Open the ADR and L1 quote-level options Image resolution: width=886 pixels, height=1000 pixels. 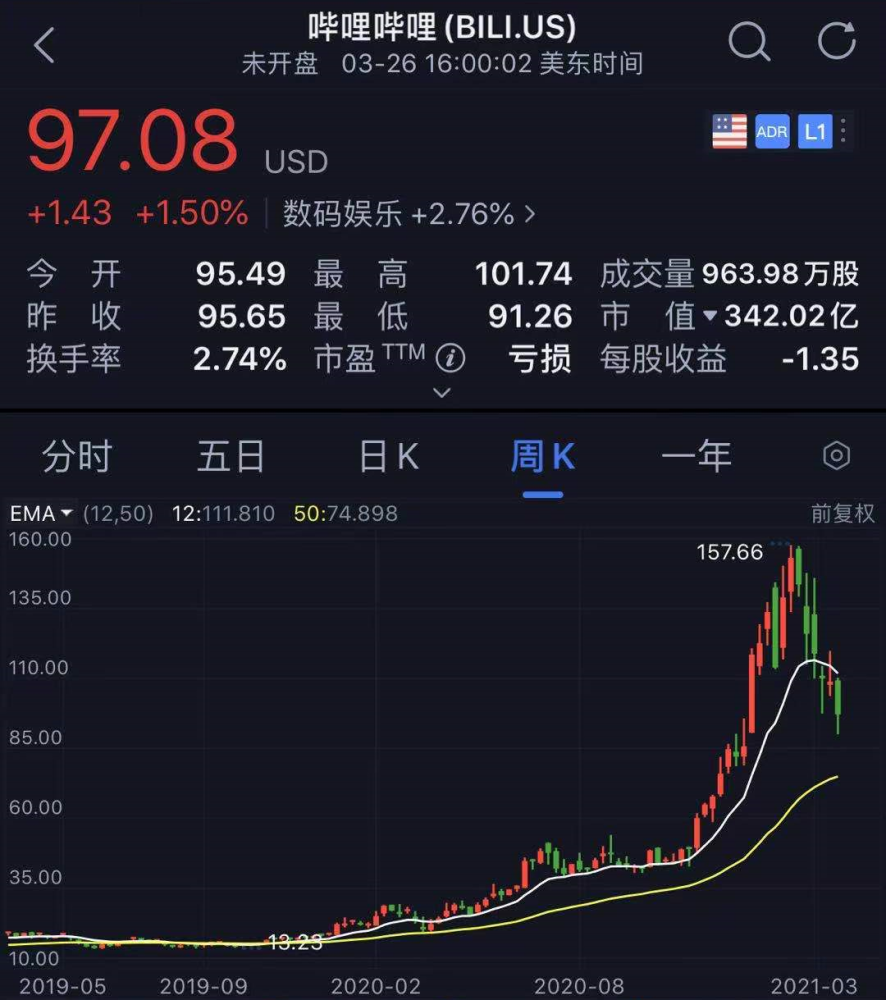tap(845, 131)
